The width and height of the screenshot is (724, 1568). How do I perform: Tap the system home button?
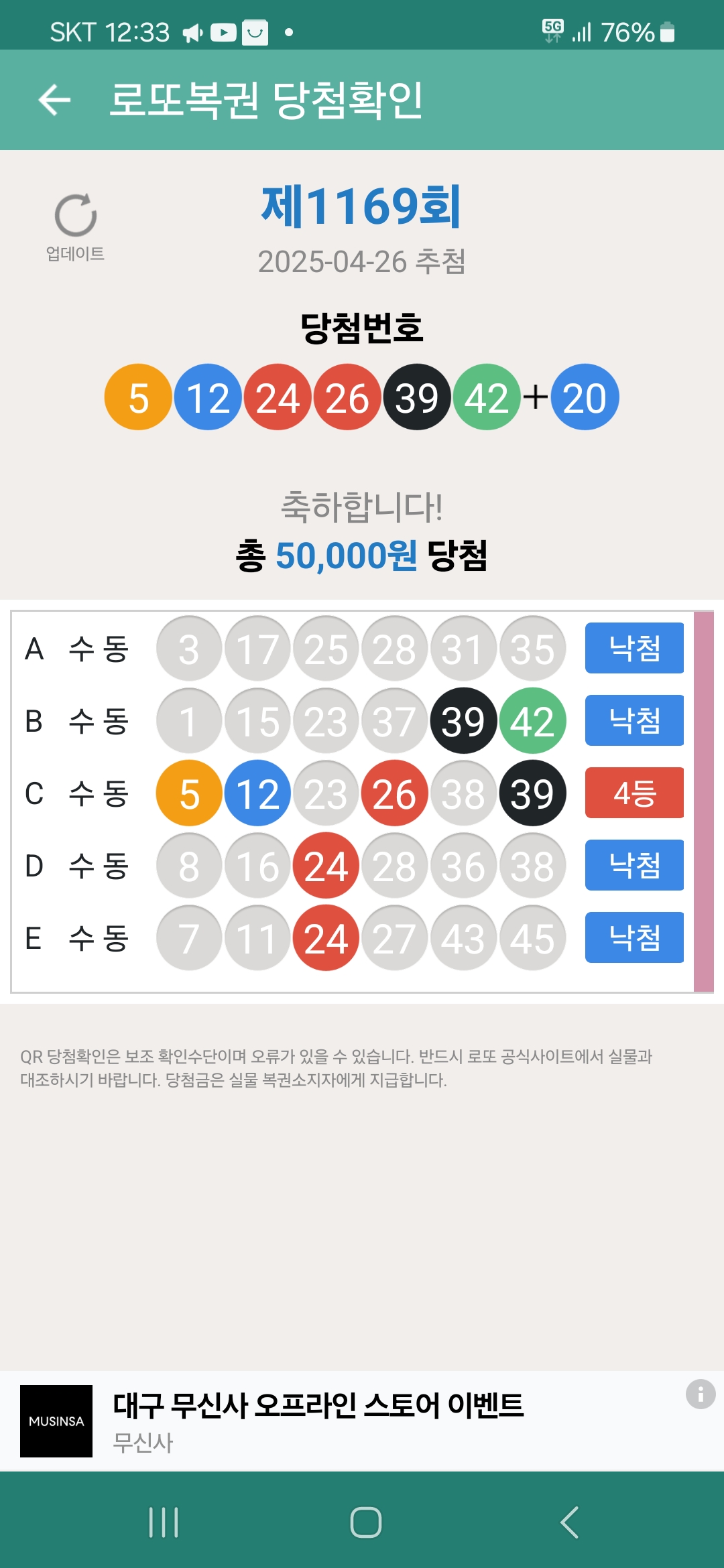(365, 1522)
